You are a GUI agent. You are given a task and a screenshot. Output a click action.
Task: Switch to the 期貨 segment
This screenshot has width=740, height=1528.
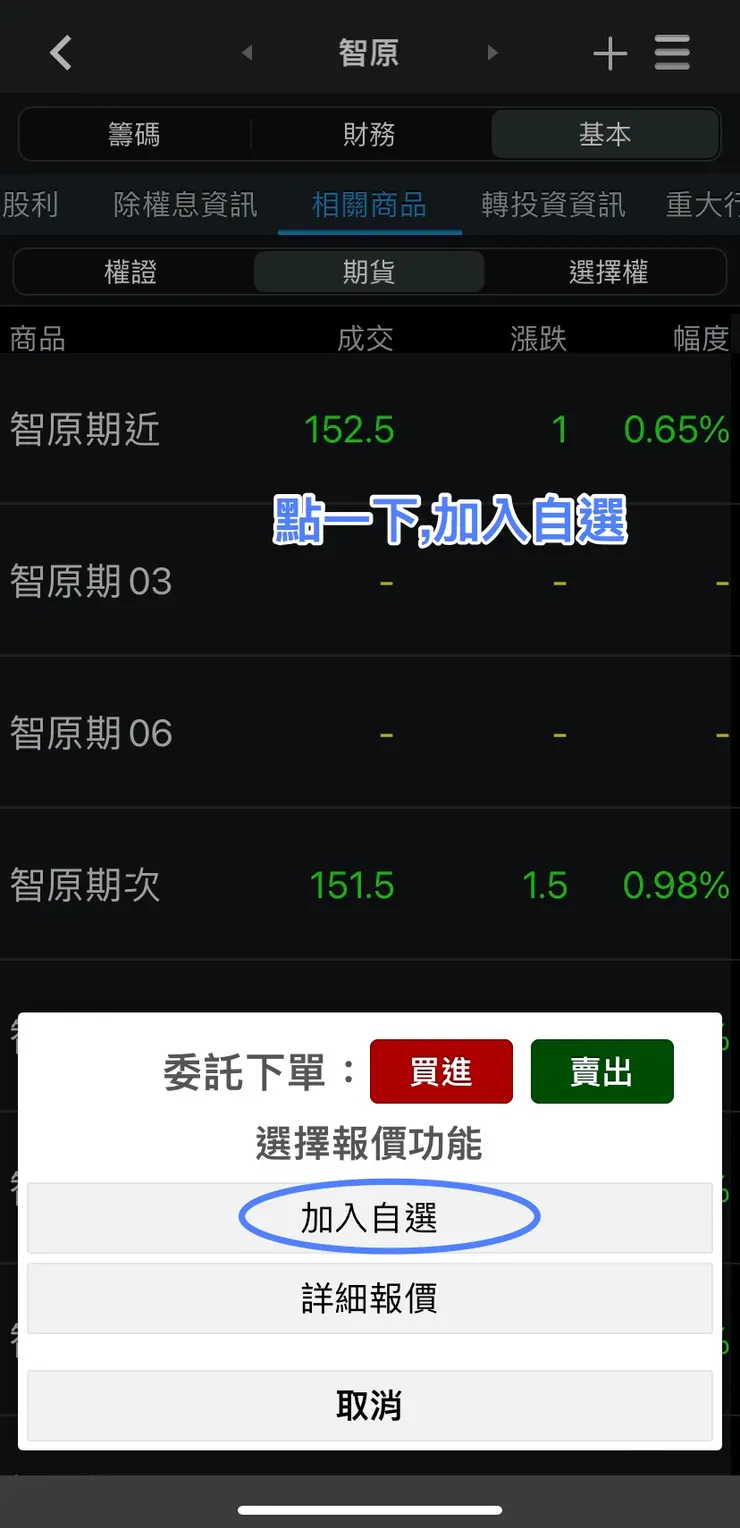point(370,271)
